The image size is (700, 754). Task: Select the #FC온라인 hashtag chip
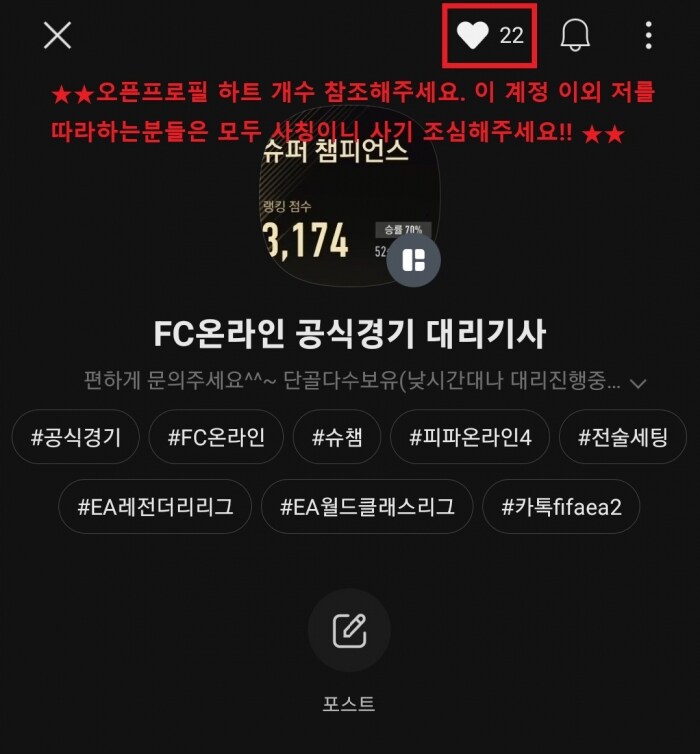[216, 437]
